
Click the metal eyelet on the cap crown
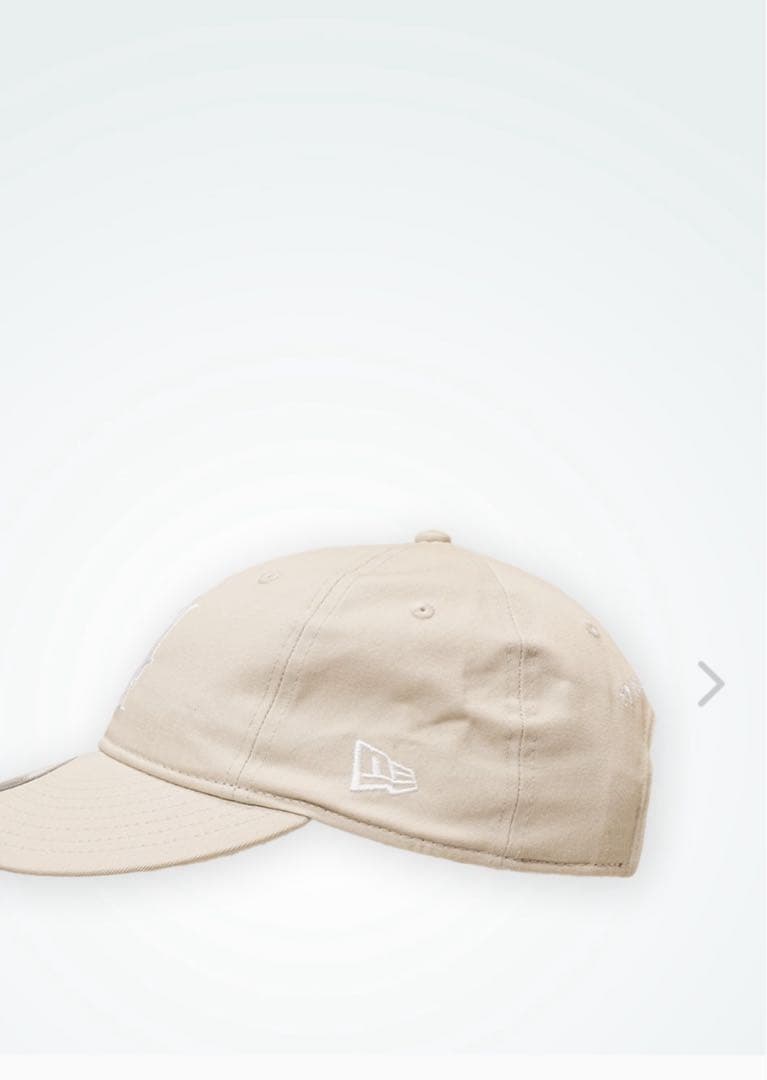[x=425, y=610]
